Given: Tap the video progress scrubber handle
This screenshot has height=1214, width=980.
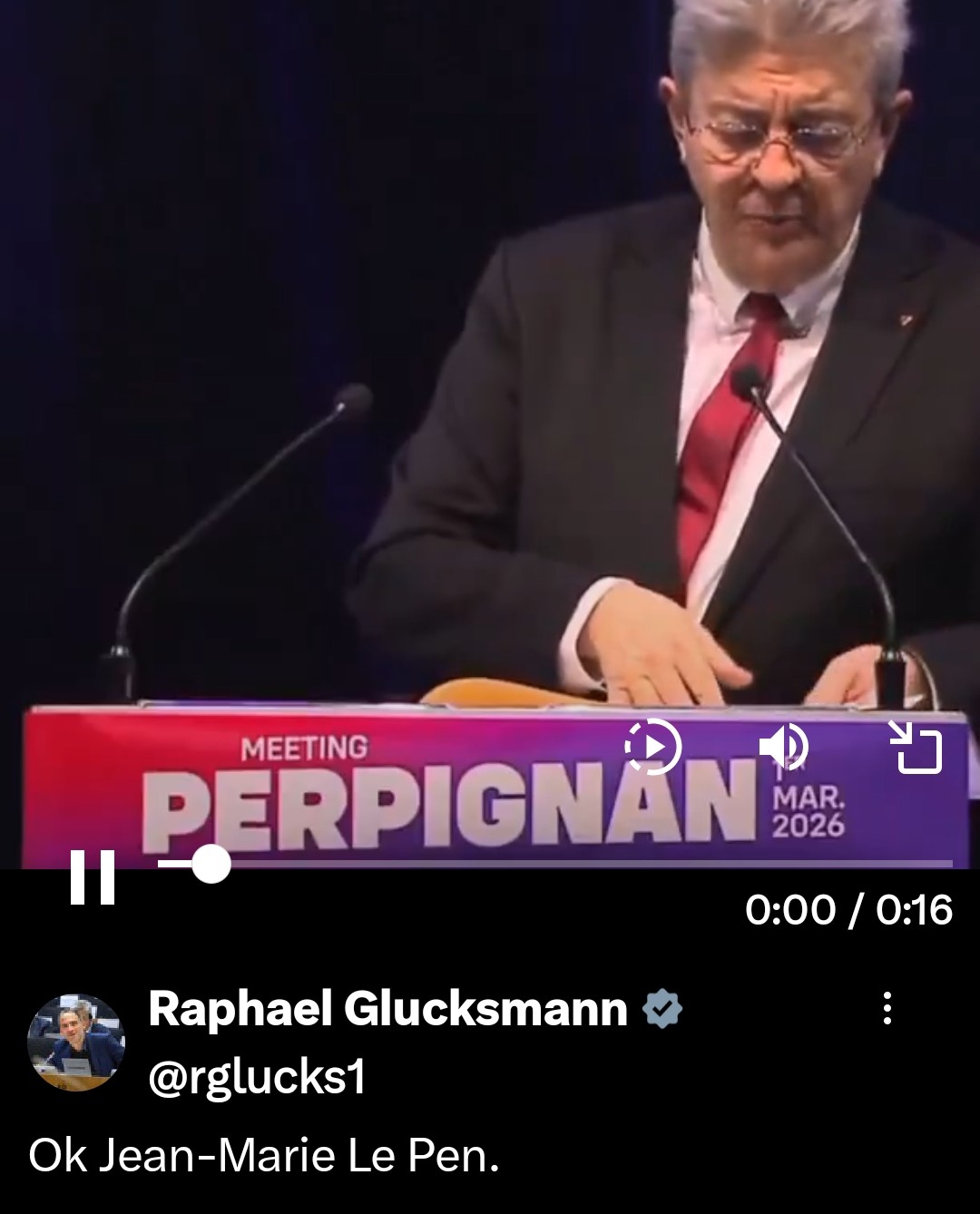Looking at the screenshot, I should (x=211, y=864).
